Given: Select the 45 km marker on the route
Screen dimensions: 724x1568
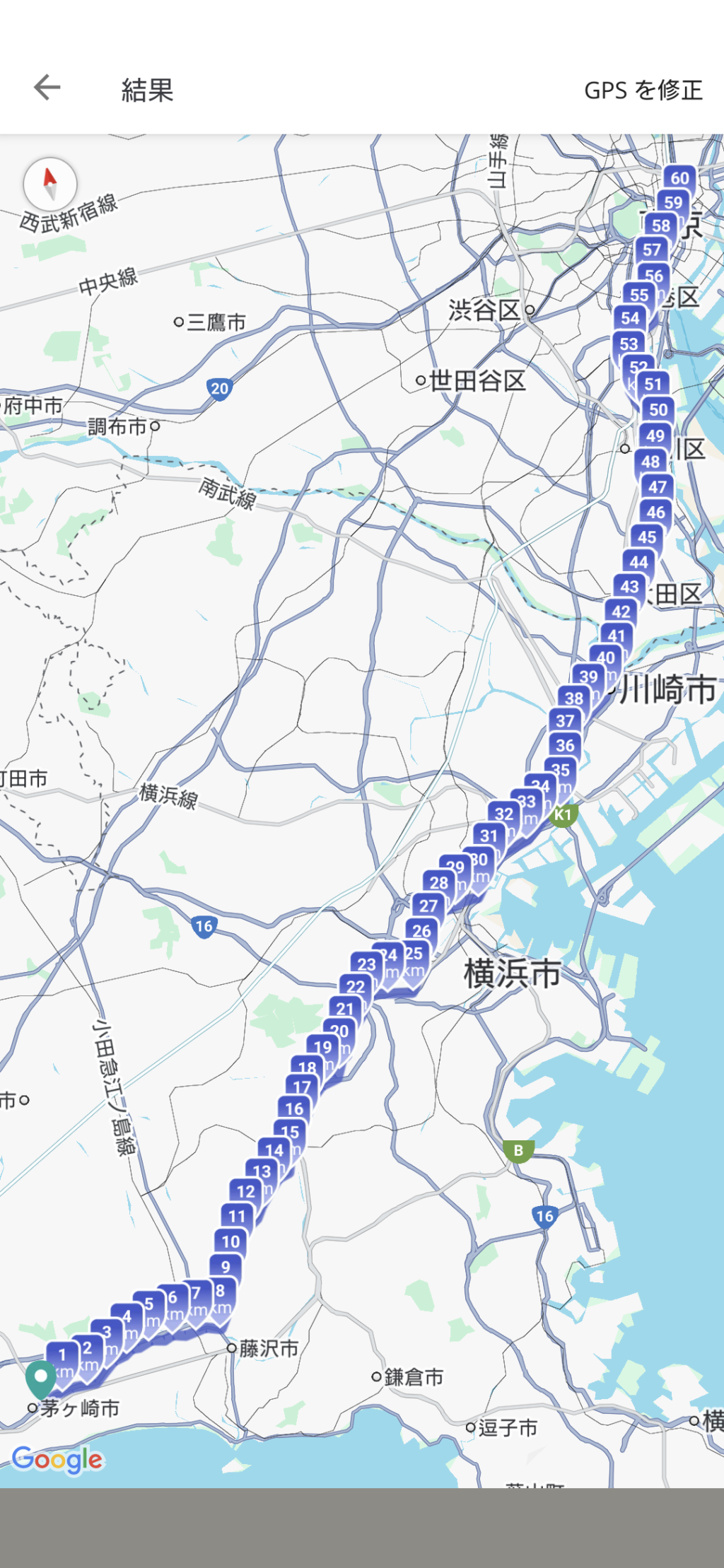Looking at the screenshot, I should 646,538.
